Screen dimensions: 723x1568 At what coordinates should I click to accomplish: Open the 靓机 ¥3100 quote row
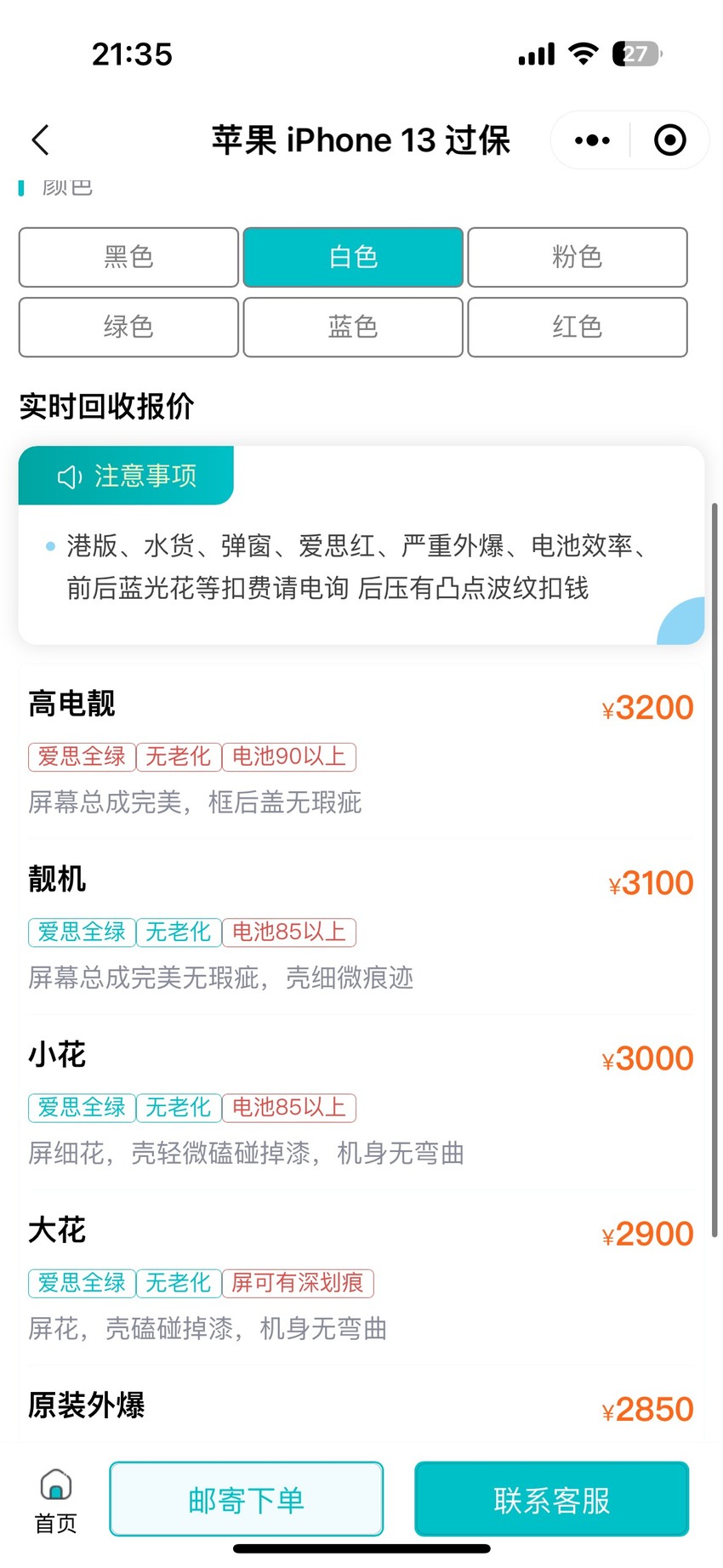click(361, 927)
